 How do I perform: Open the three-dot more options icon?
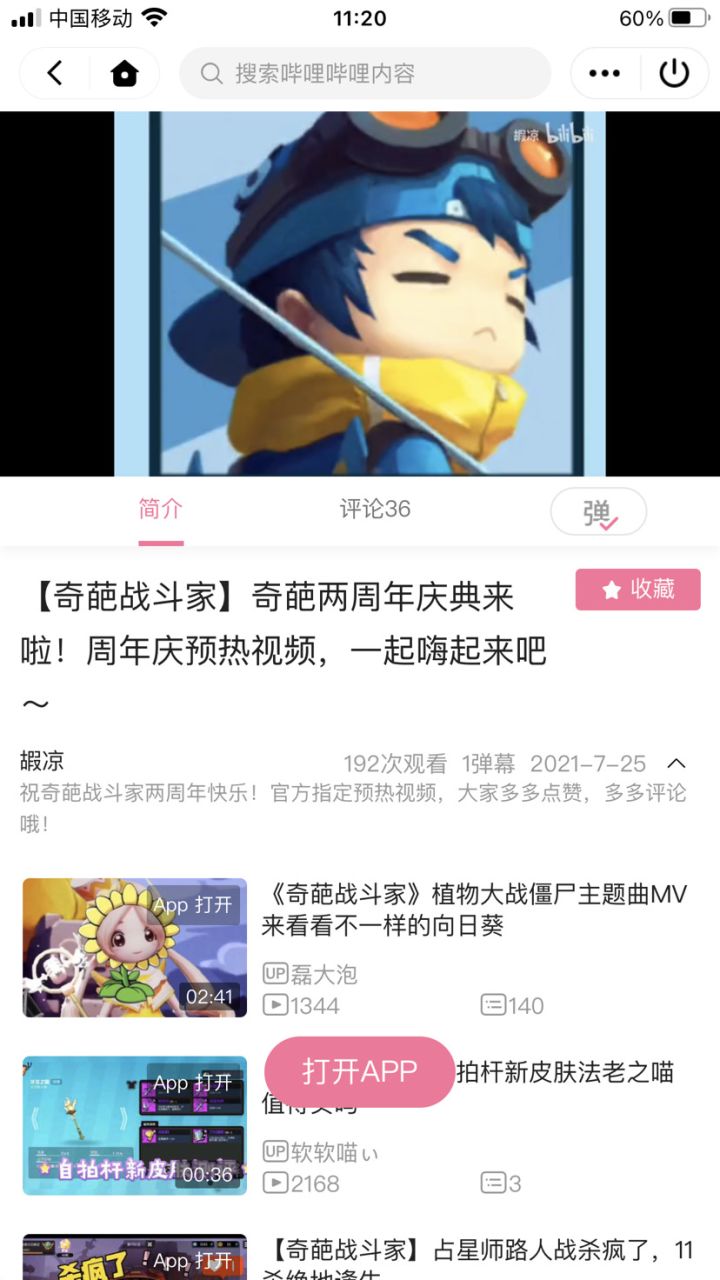pos(604,73)
